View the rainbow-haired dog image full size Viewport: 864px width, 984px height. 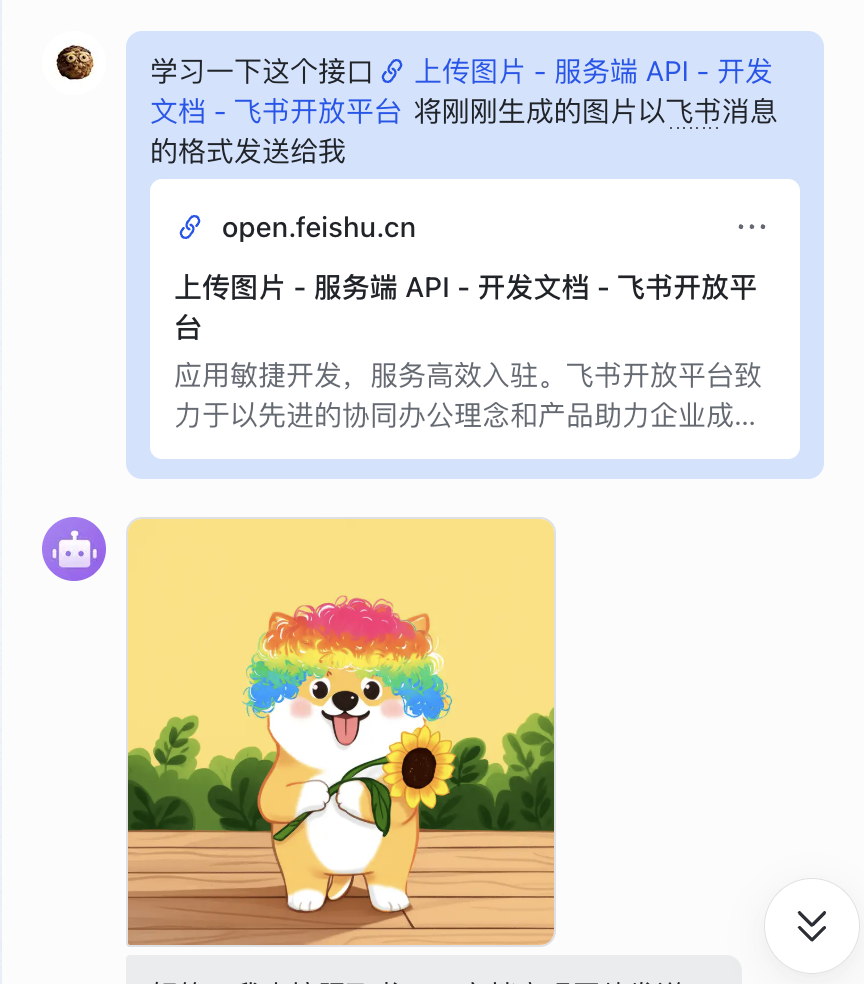[341, 731]
